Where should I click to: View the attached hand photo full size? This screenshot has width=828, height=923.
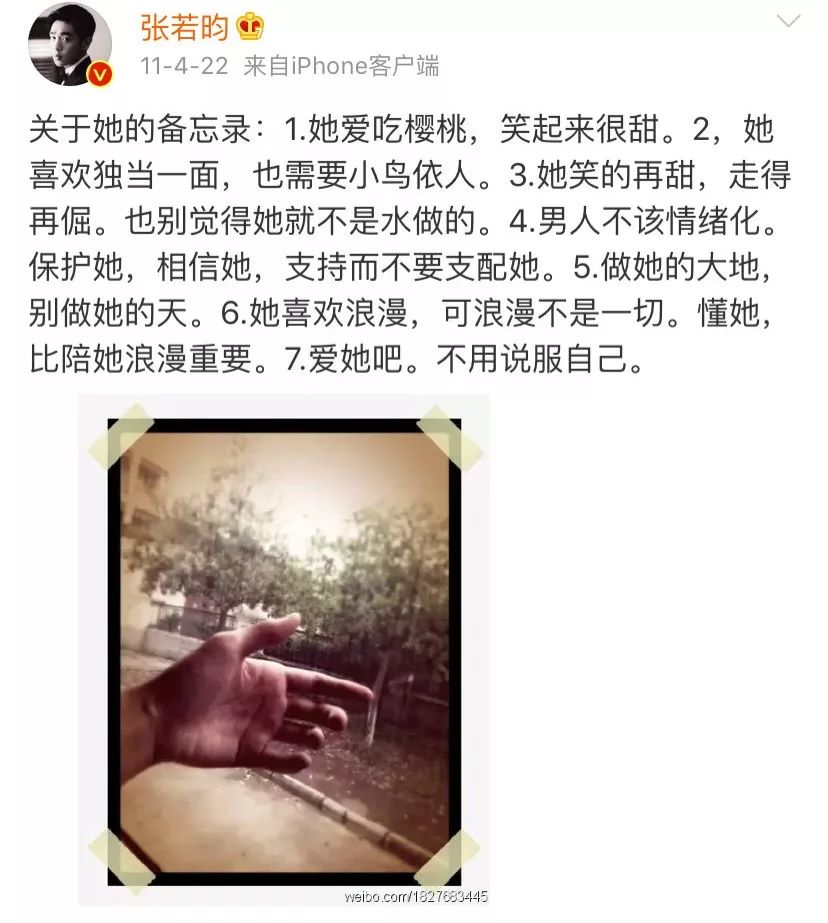click(x=284, y=650)
